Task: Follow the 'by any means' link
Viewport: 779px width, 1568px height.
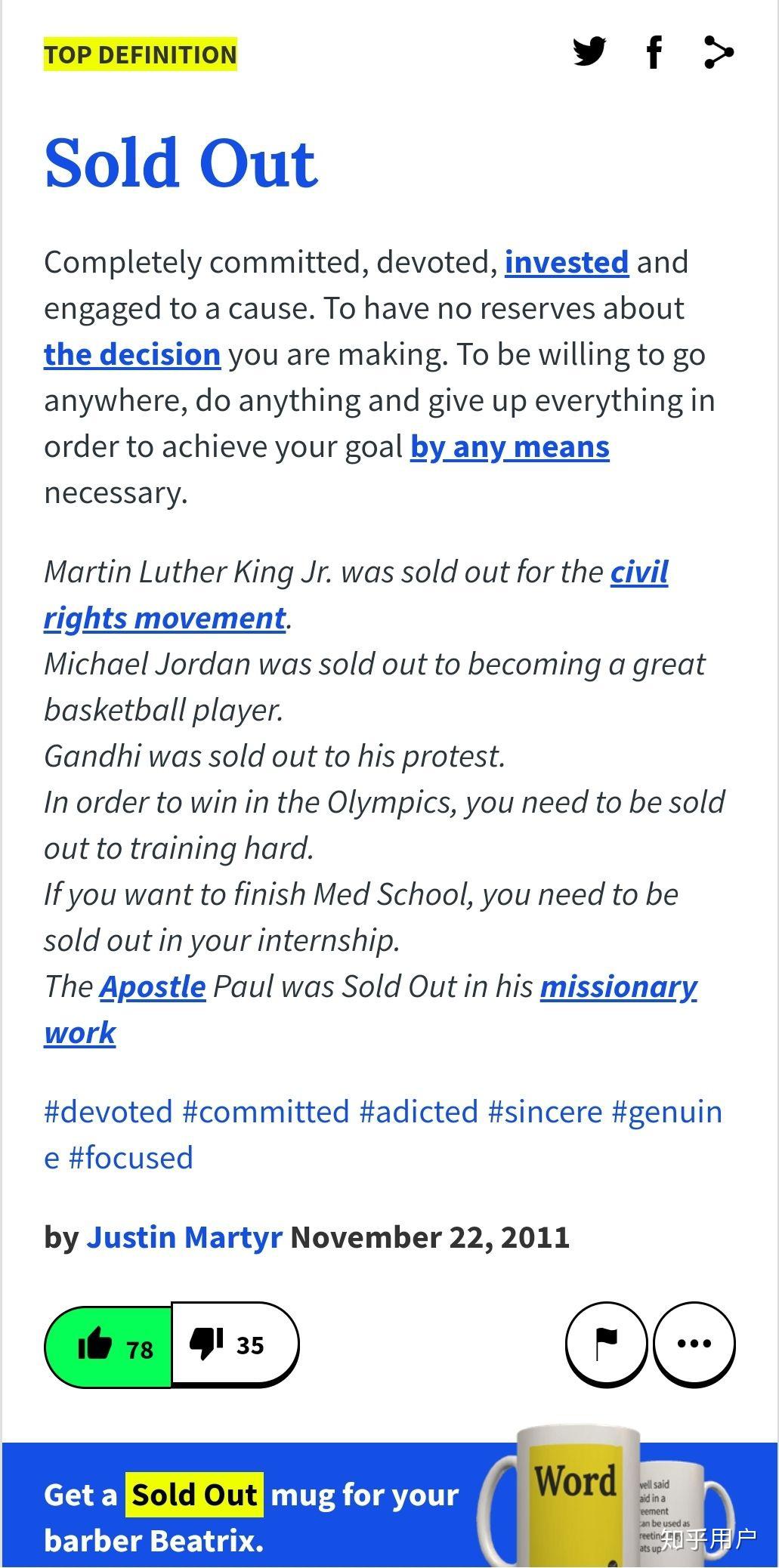Action: pyautogui.click(x=510, y=446)
